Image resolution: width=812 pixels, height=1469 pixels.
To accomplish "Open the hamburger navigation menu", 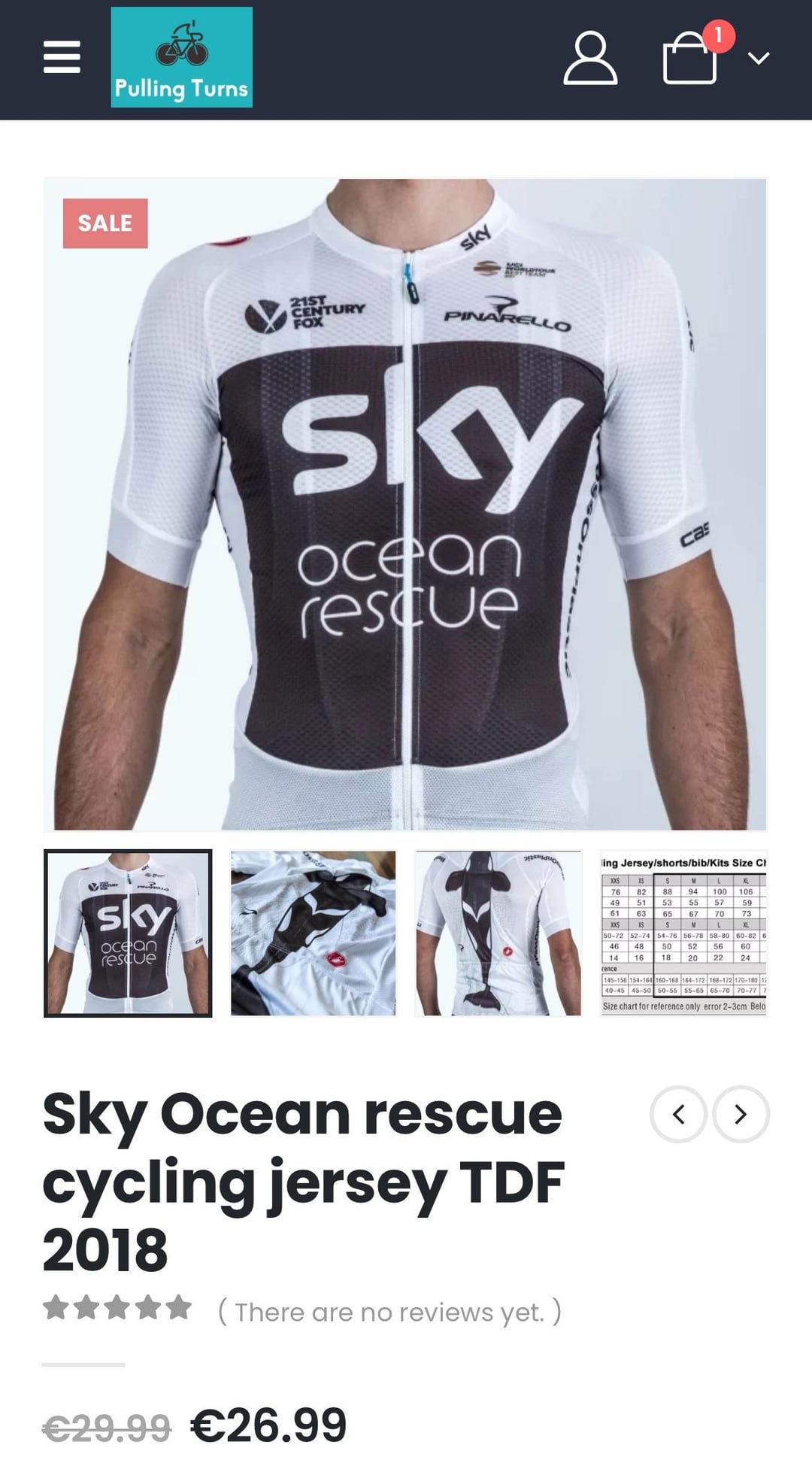I will (x=62, y=57).
